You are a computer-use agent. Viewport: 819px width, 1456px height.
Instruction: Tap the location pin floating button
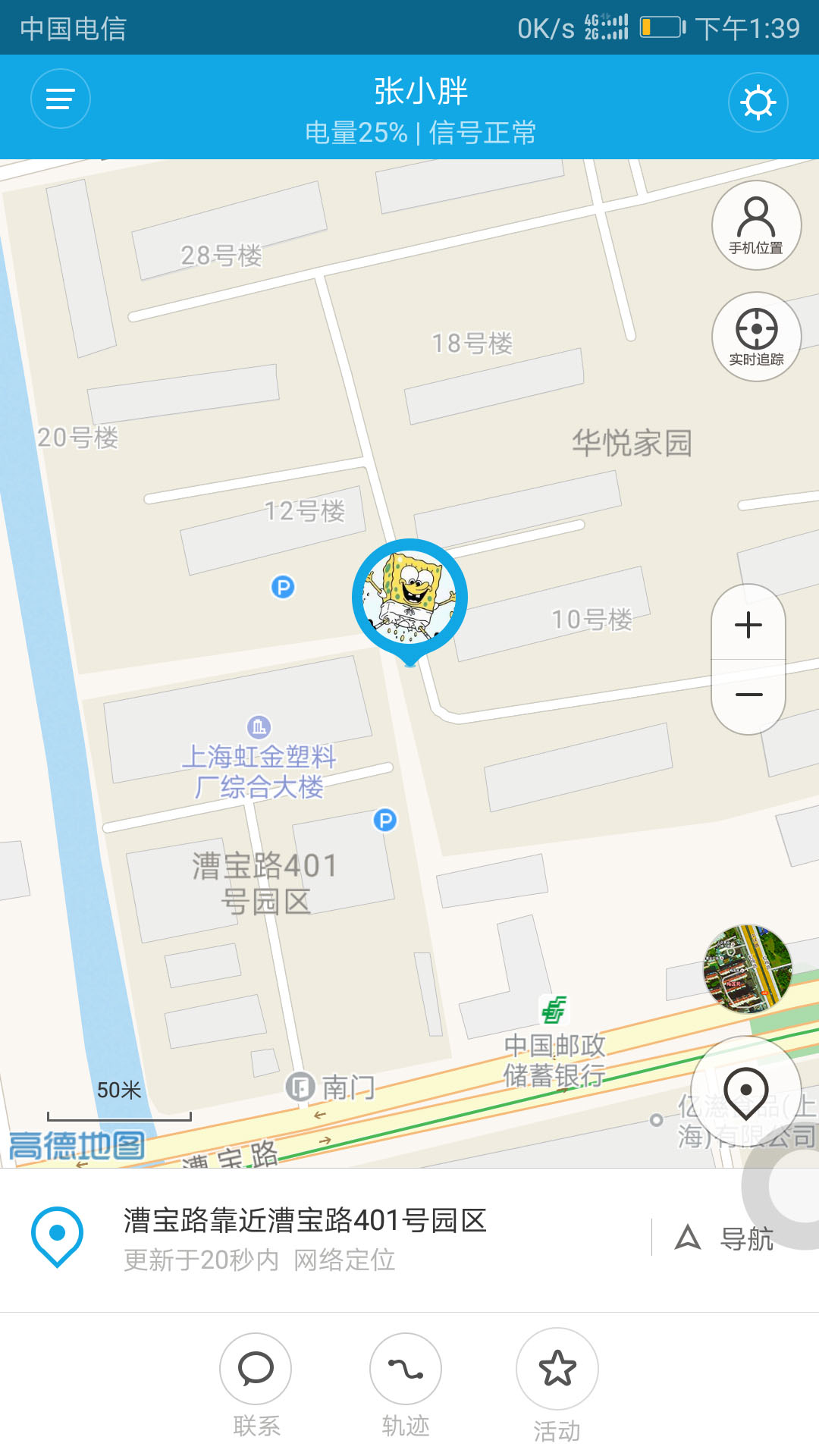coord(746,1092)
